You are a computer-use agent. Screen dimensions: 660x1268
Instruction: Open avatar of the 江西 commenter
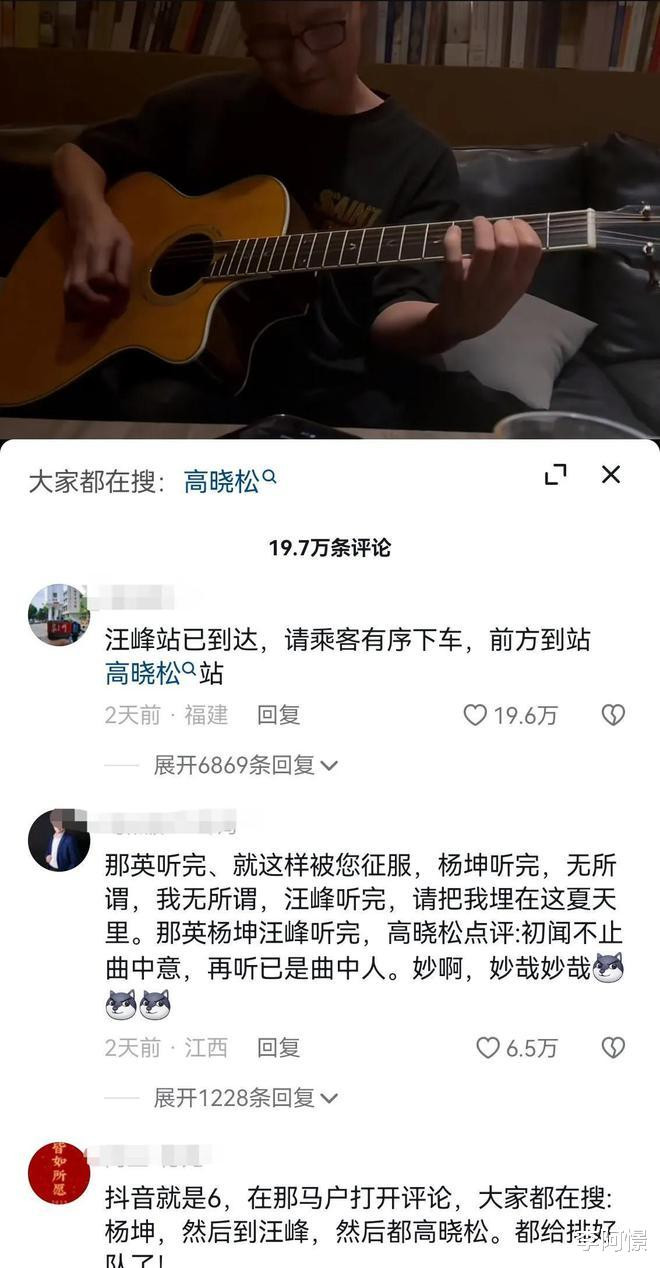click(58, 841)
